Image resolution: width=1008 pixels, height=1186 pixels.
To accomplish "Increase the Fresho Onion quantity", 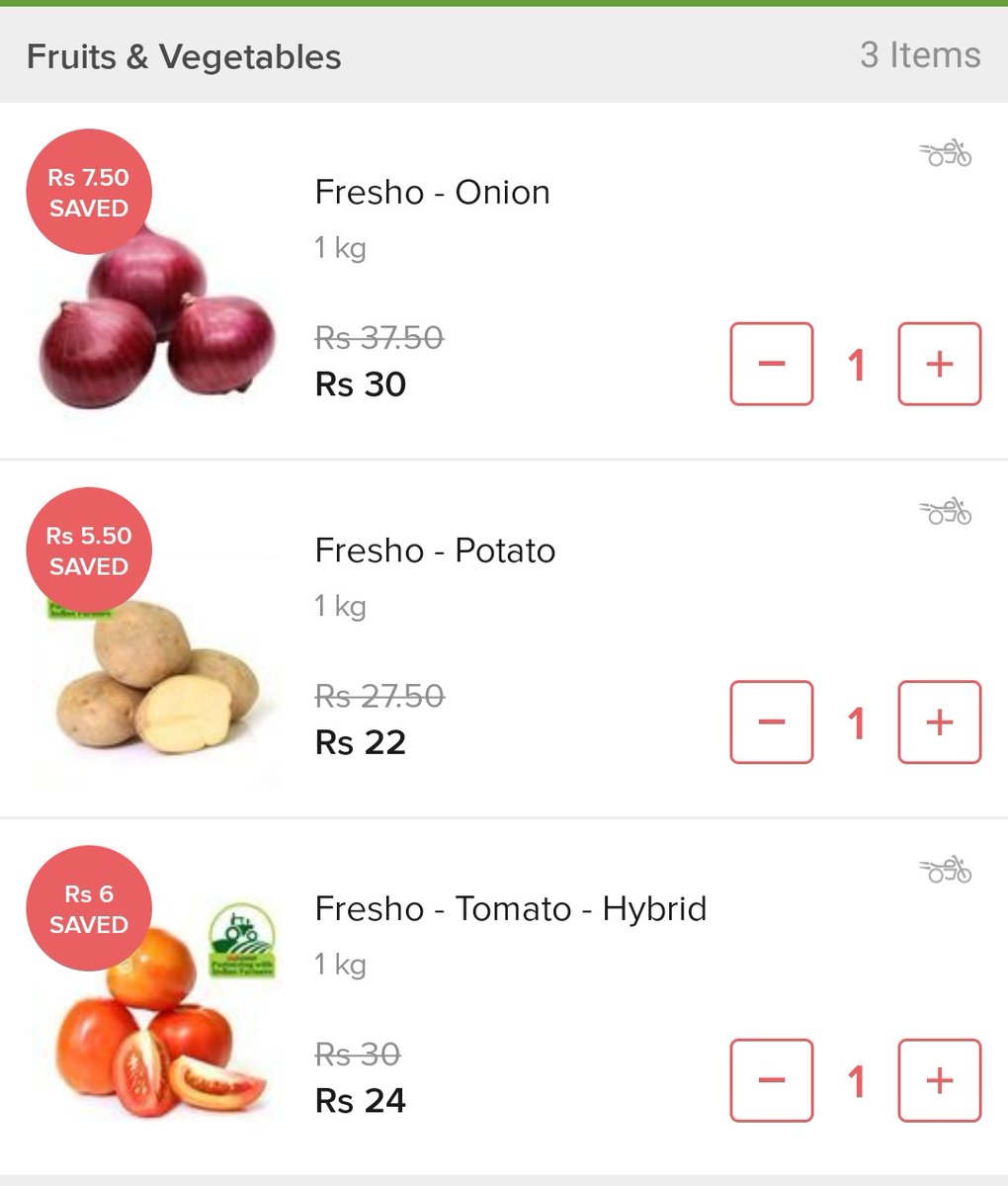I will (x=939, y=364).
